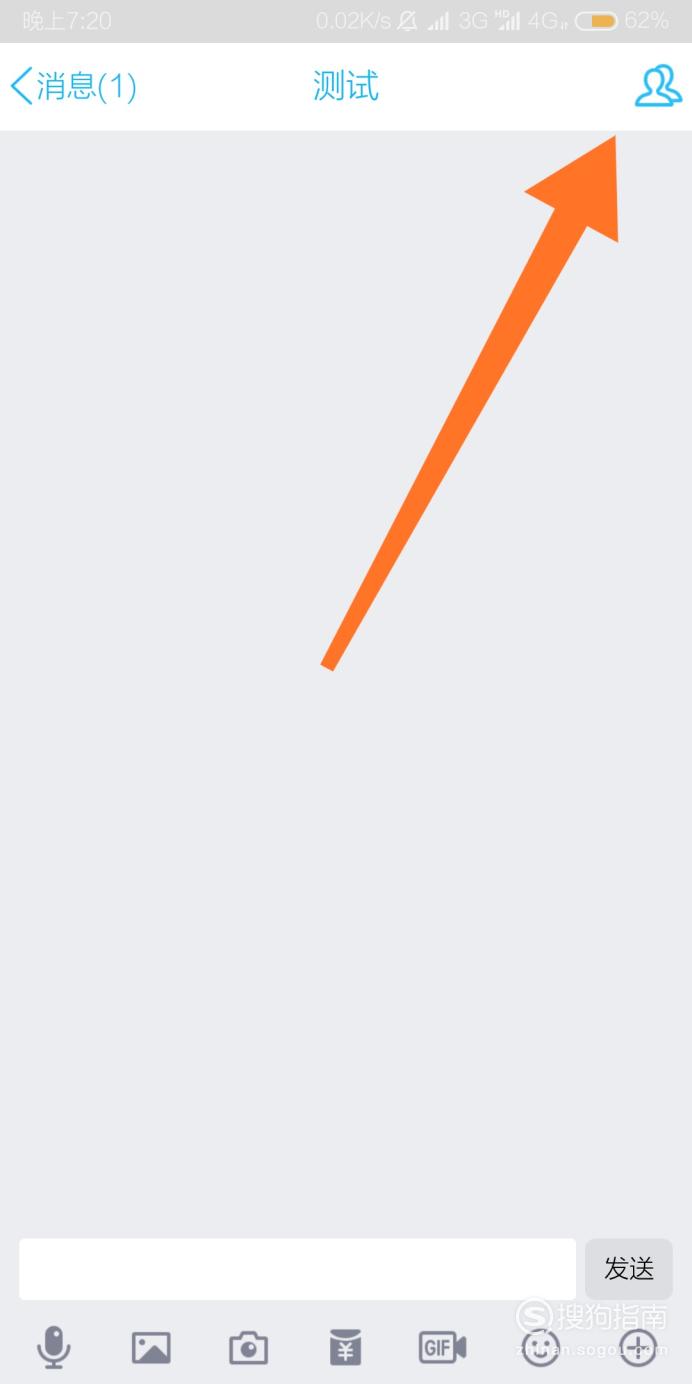Open the photo gallery picker

[151, 1348]
